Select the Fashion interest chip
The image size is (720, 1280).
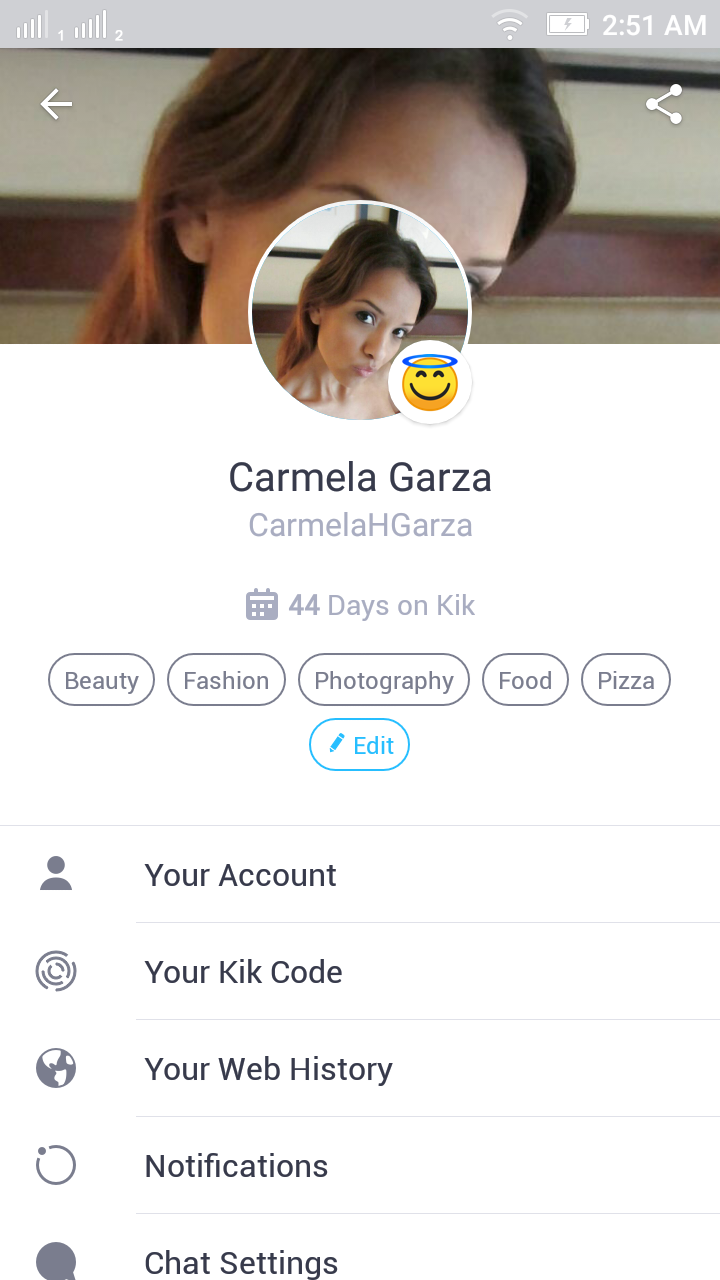pyautogui.click(x=226, y=680)
